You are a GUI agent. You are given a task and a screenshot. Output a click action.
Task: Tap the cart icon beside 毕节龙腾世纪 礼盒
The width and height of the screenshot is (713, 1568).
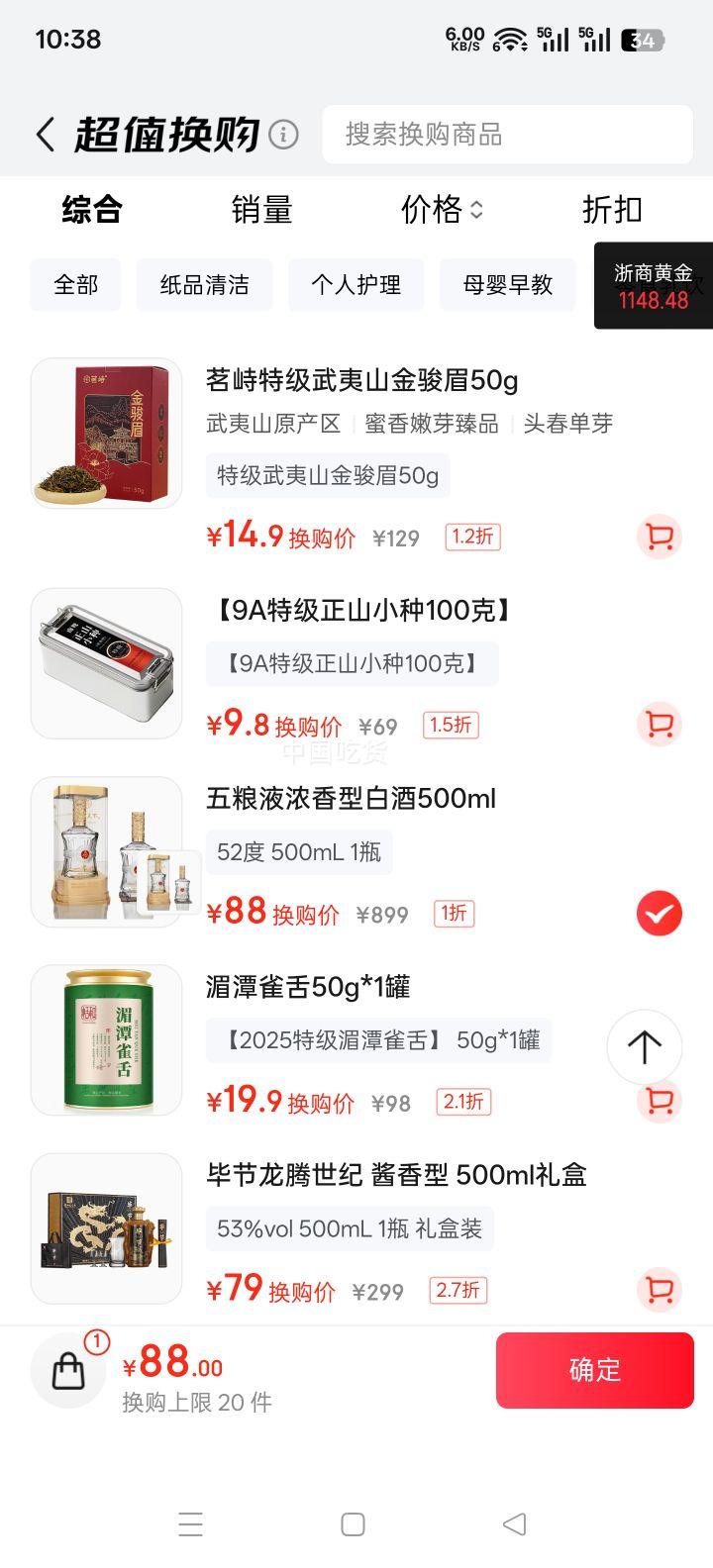point(659,1291)
